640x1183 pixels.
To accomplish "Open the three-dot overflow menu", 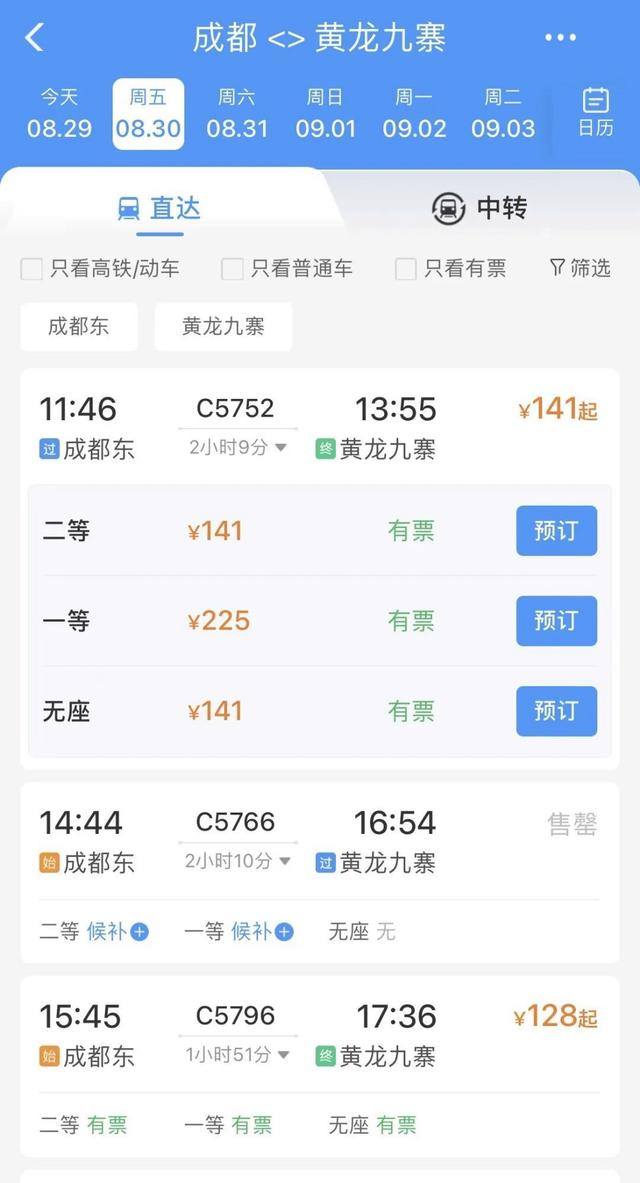I will coord(560,38).
